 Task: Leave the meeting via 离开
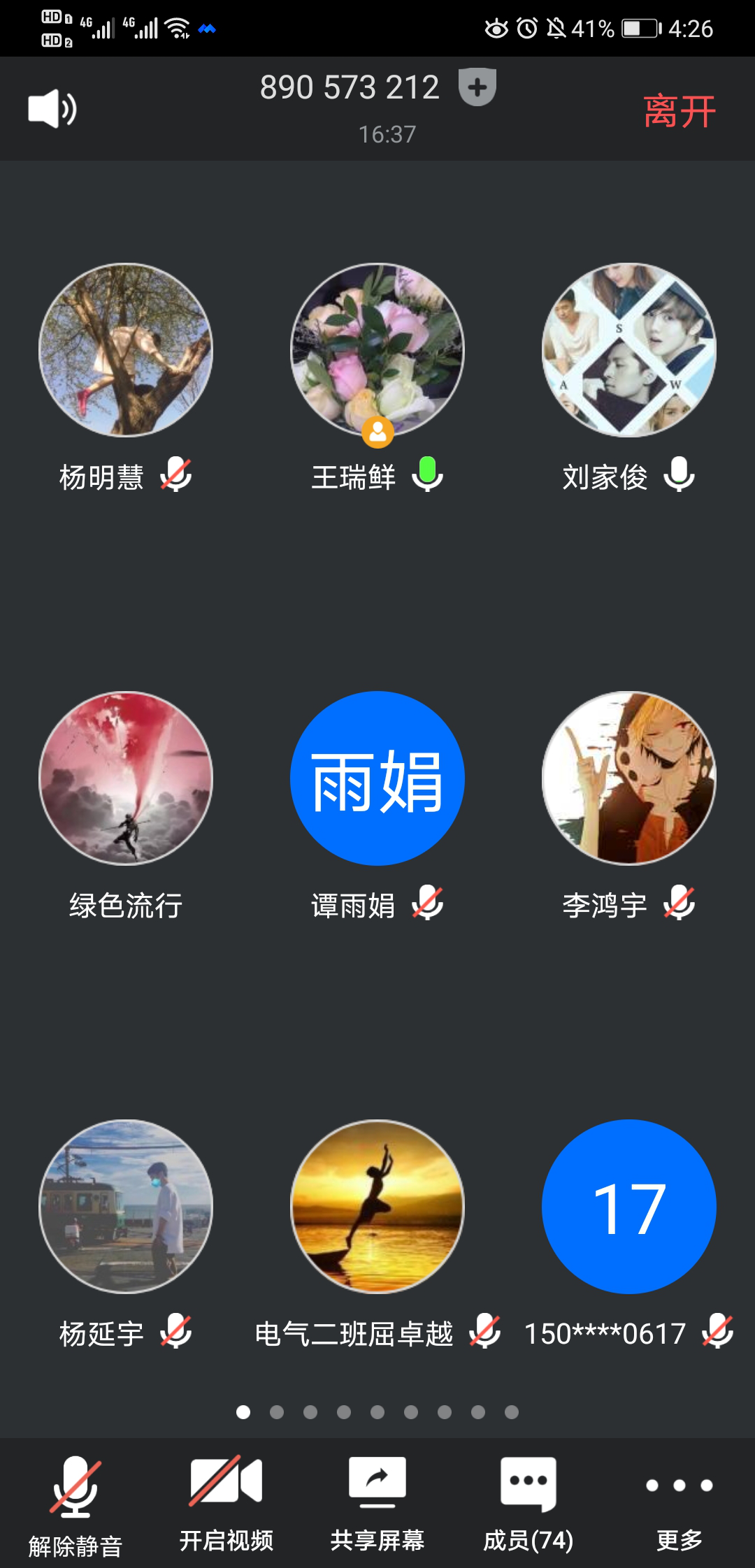(679, 112)
